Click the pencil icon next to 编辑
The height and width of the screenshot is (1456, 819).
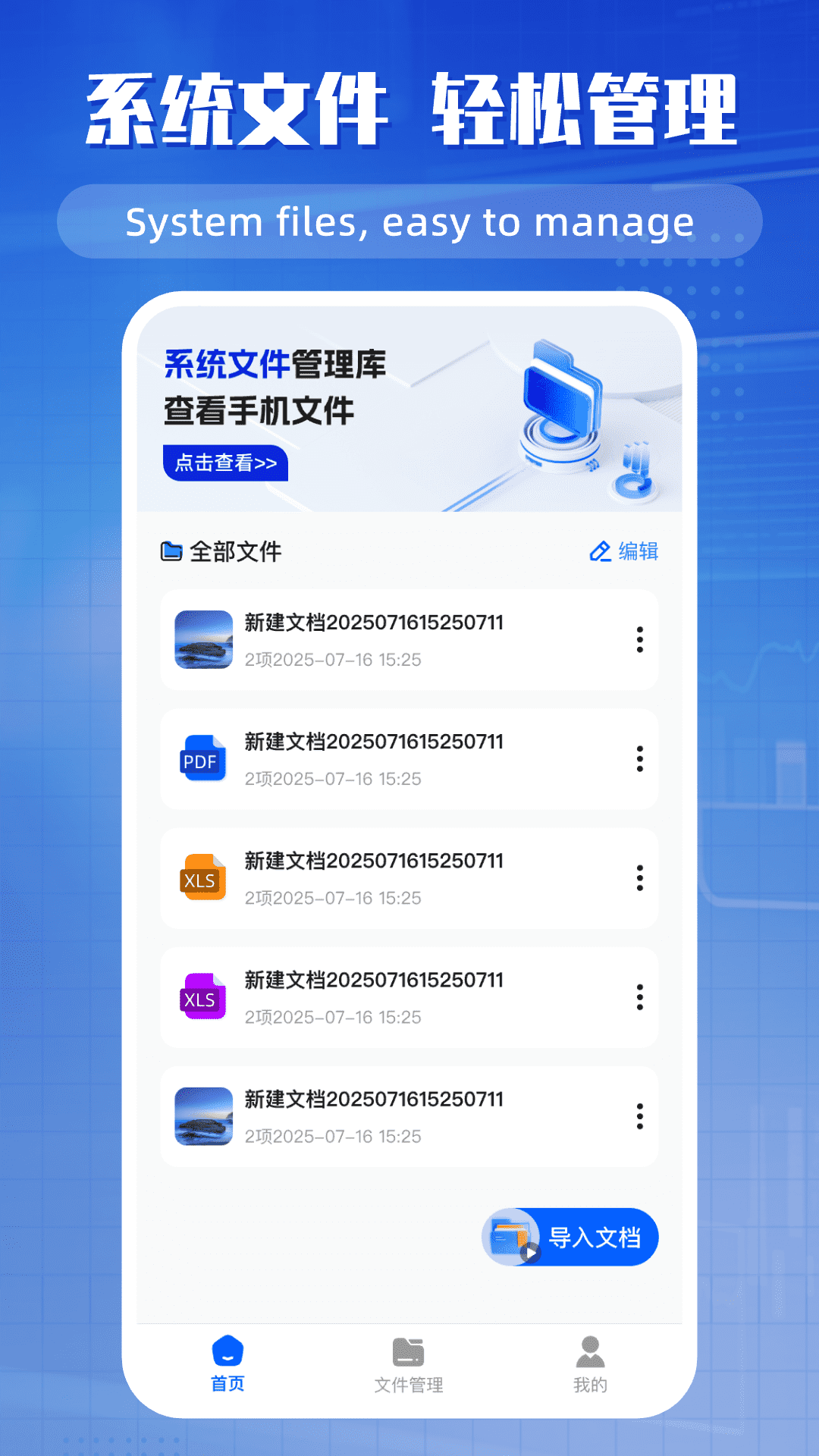click(599, 552)
